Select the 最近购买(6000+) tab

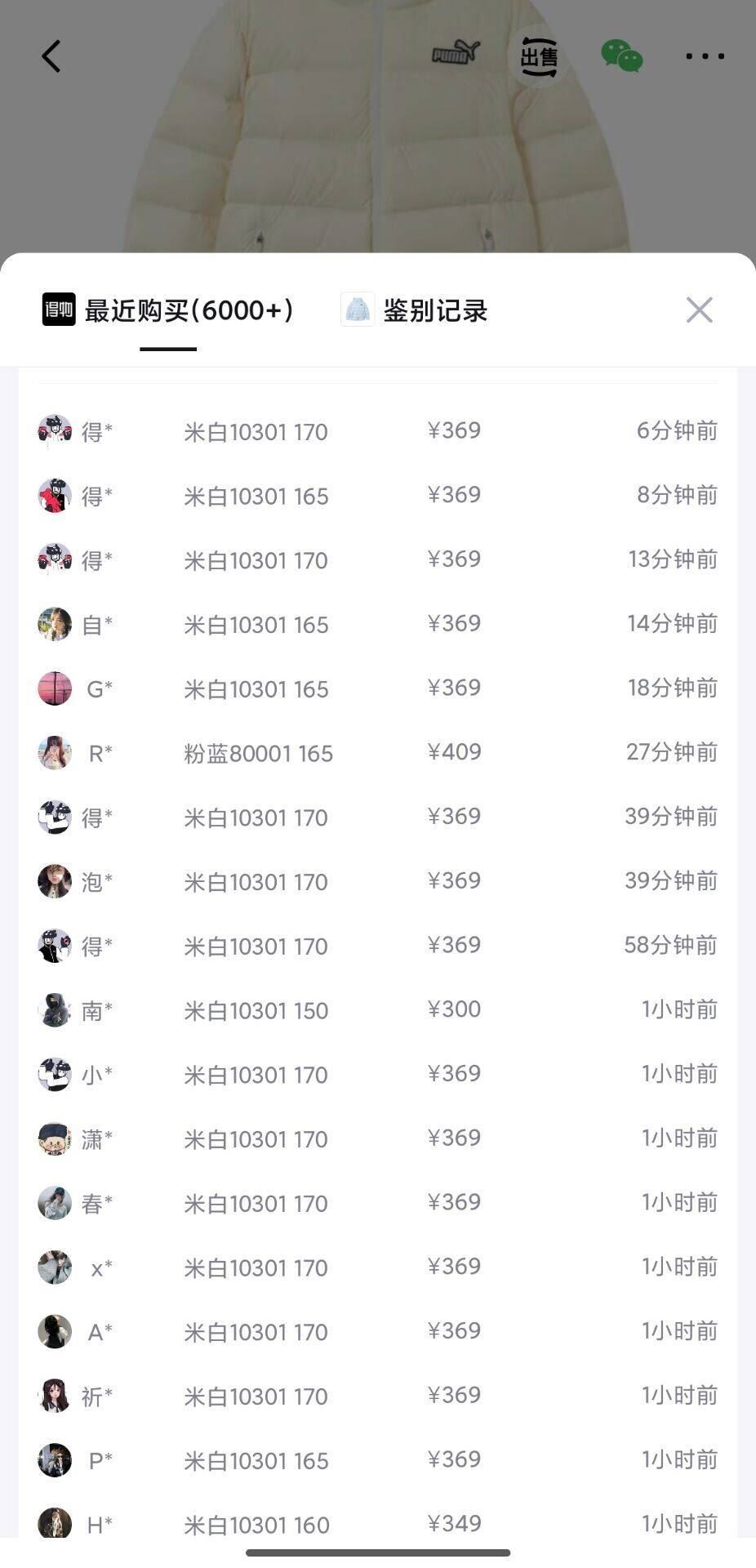(168, 310)
